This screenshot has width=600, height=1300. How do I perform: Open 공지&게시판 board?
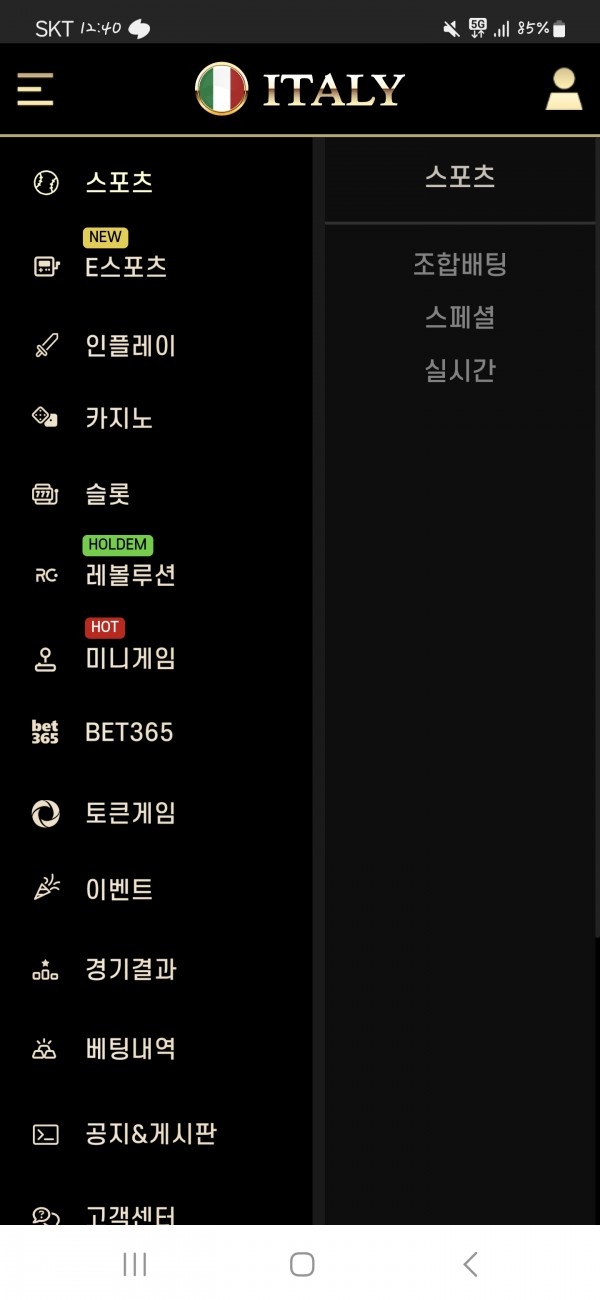point(150,1134)
